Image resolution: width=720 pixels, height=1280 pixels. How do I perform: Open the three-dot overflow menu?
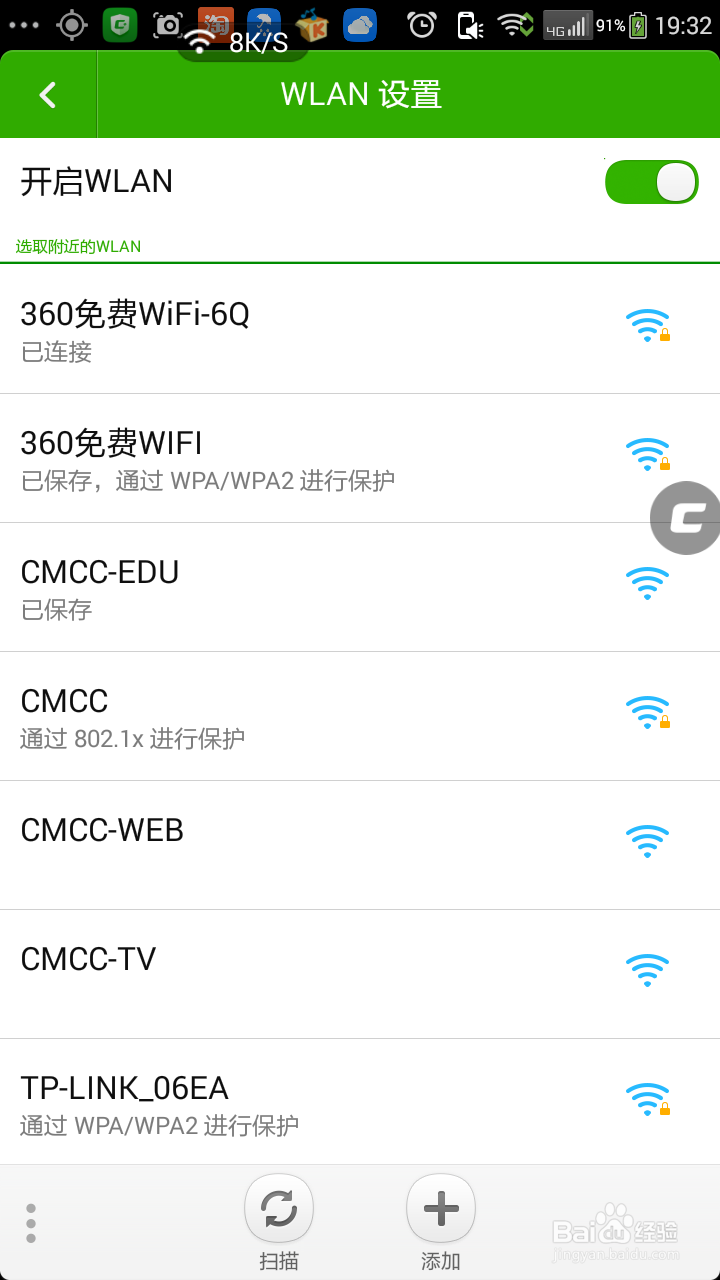pyautogui.click(x=31, y=1223)
